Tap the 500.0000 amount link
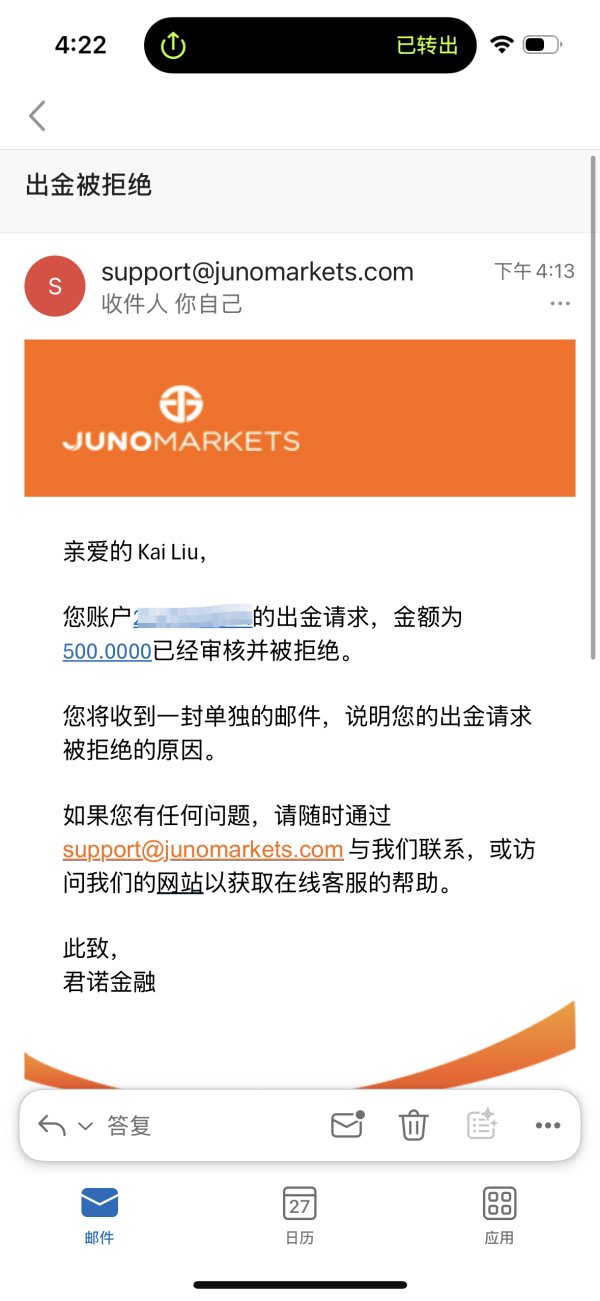This screenshot has height=1301, width=600. point(107,652)
